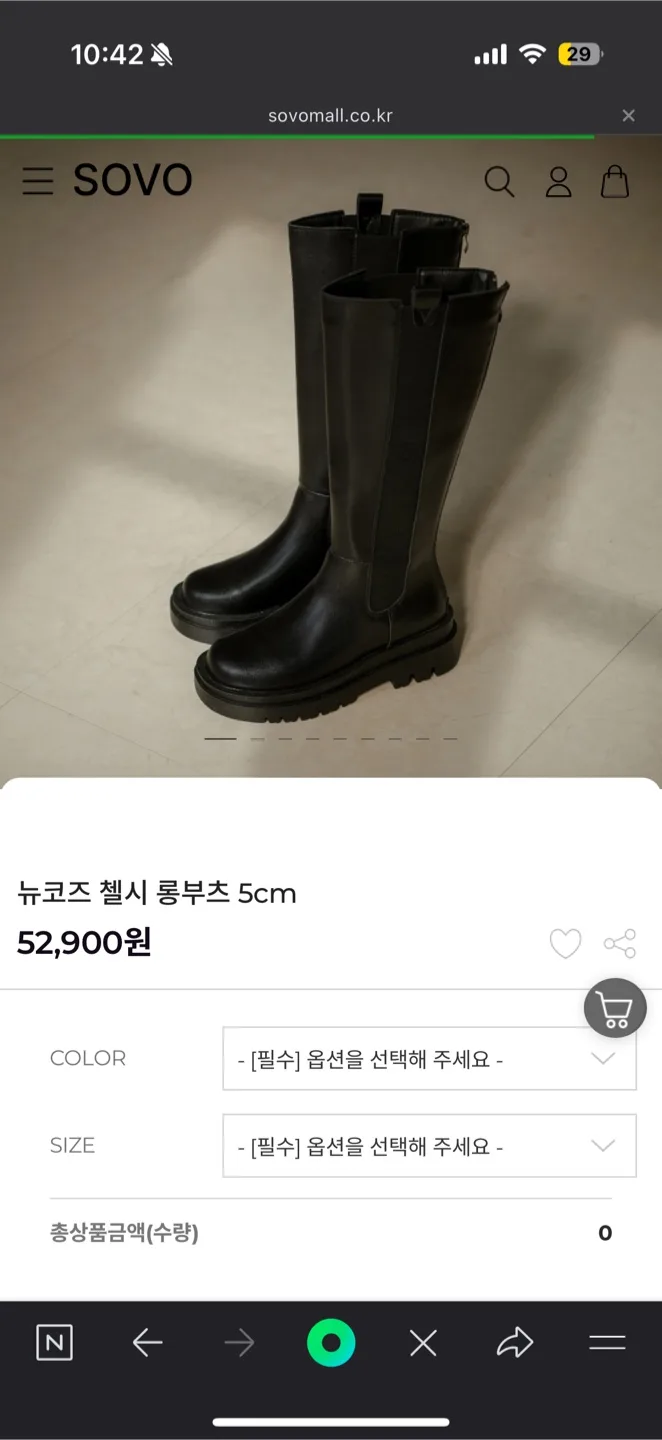Open the browser toolbar menu lines
This screenshot has width=662, height=1440.
(607, 1343)
